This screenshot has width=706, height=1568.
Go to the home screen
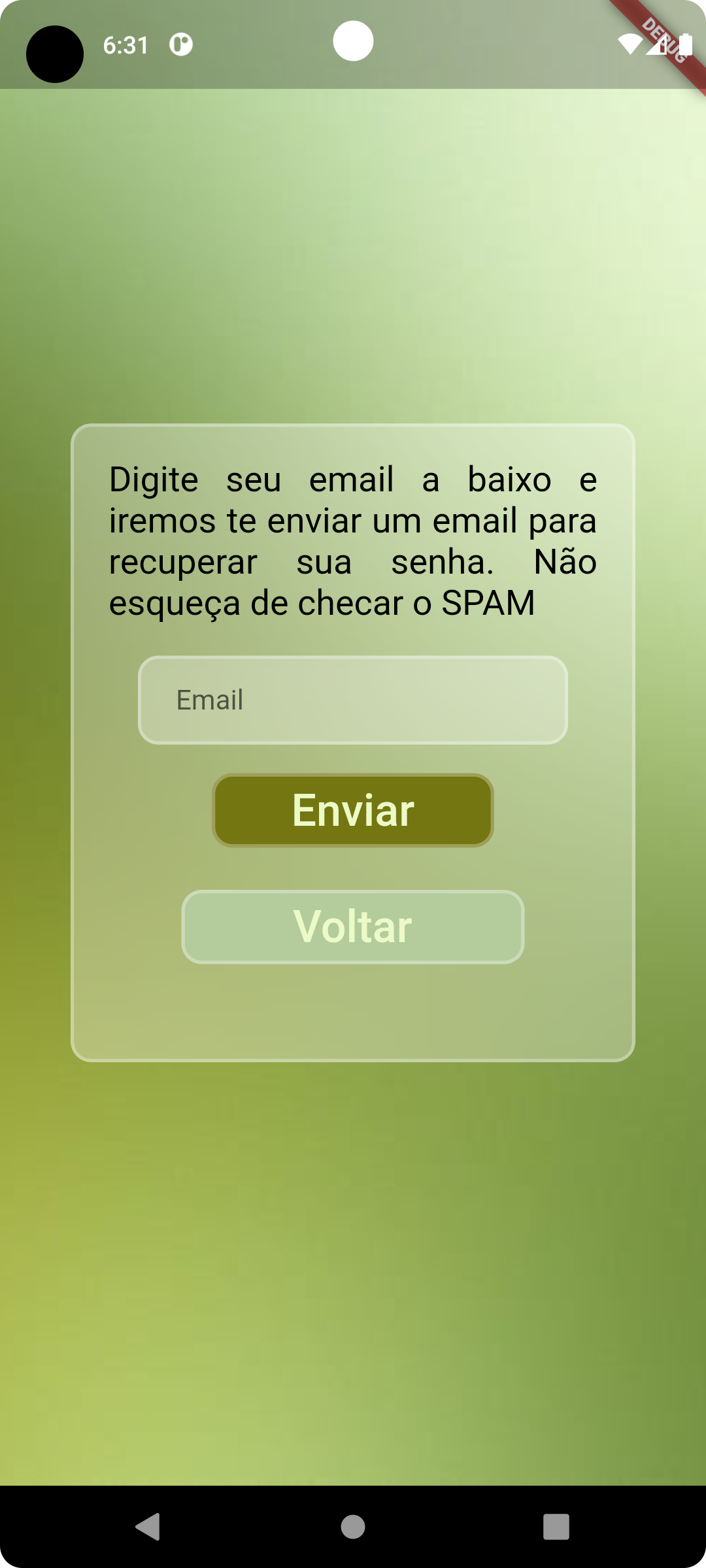point(353,1527)
